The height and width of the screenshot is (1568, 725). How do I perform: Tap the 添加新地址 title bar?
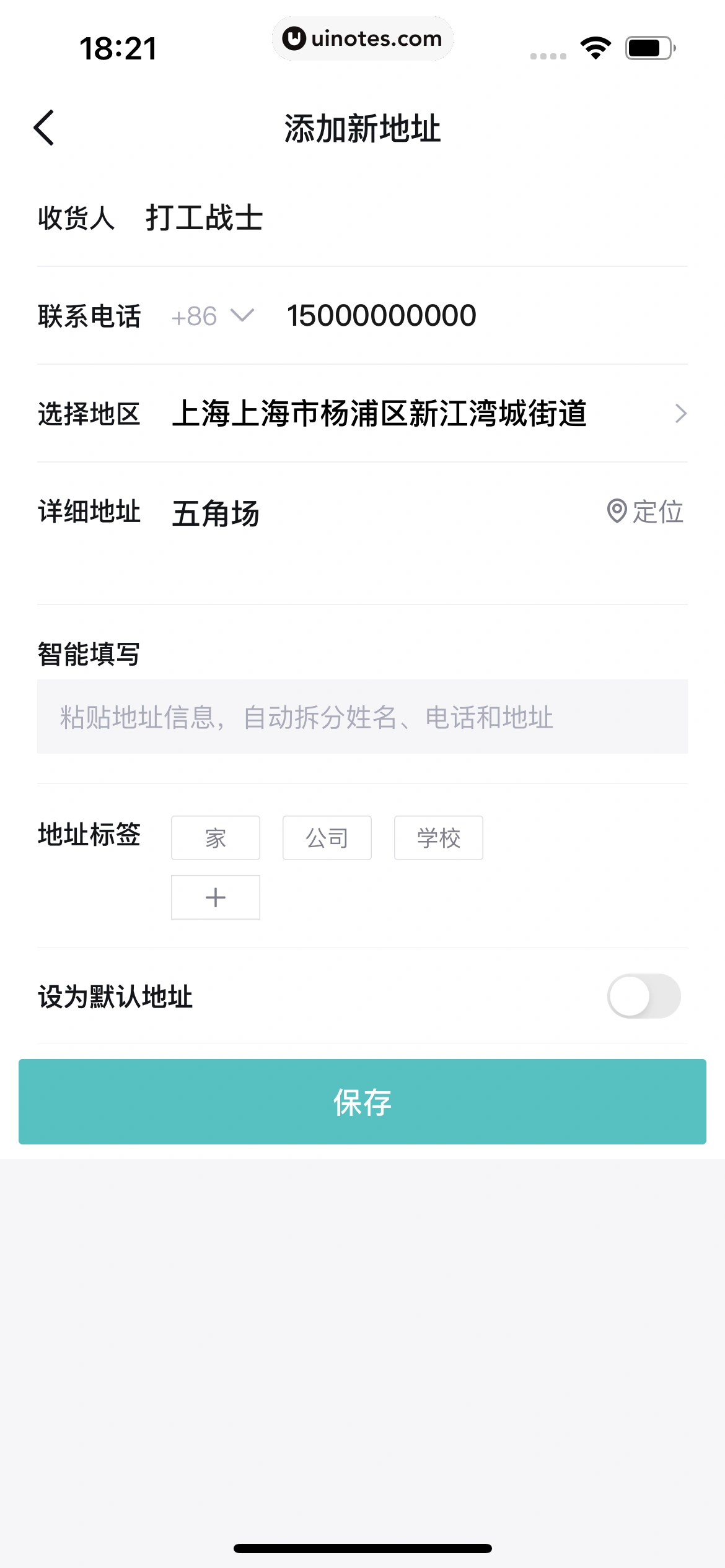click(362, 128)
